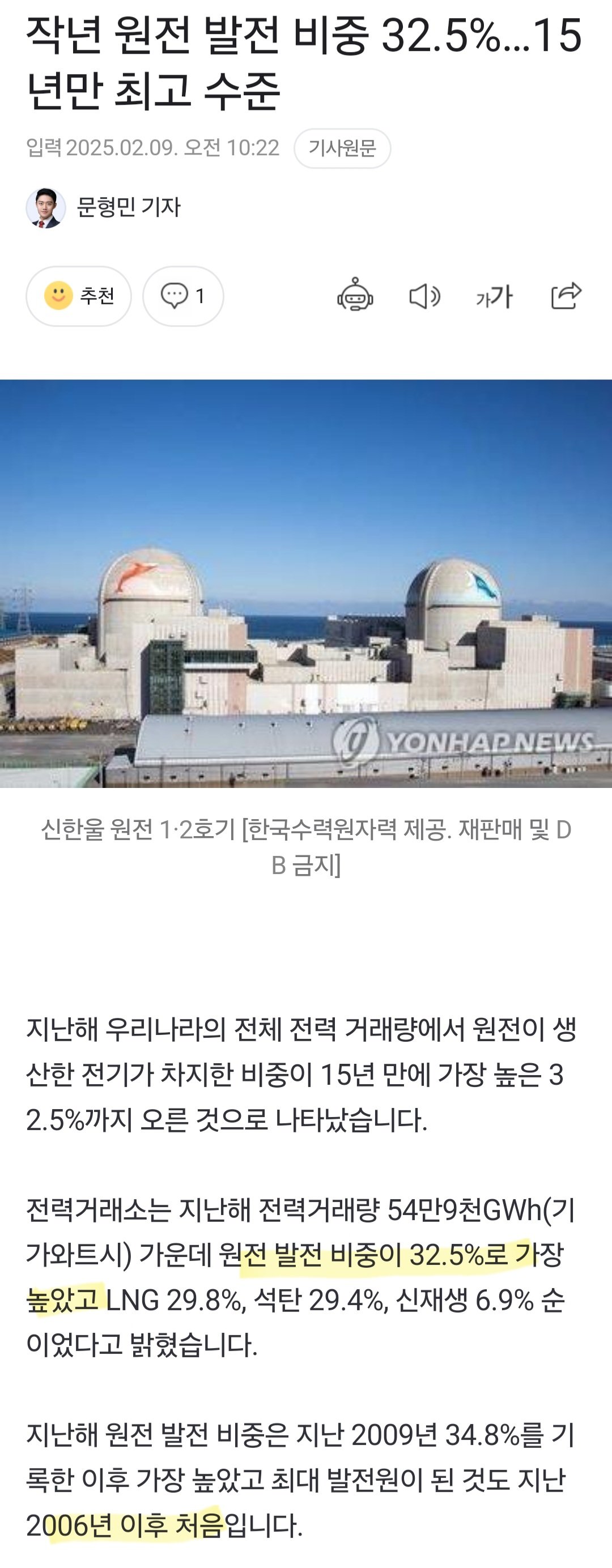Listen to the article via speaker icon
Viewport: 612px width, 1568px height.
click(x=424, y=296)
